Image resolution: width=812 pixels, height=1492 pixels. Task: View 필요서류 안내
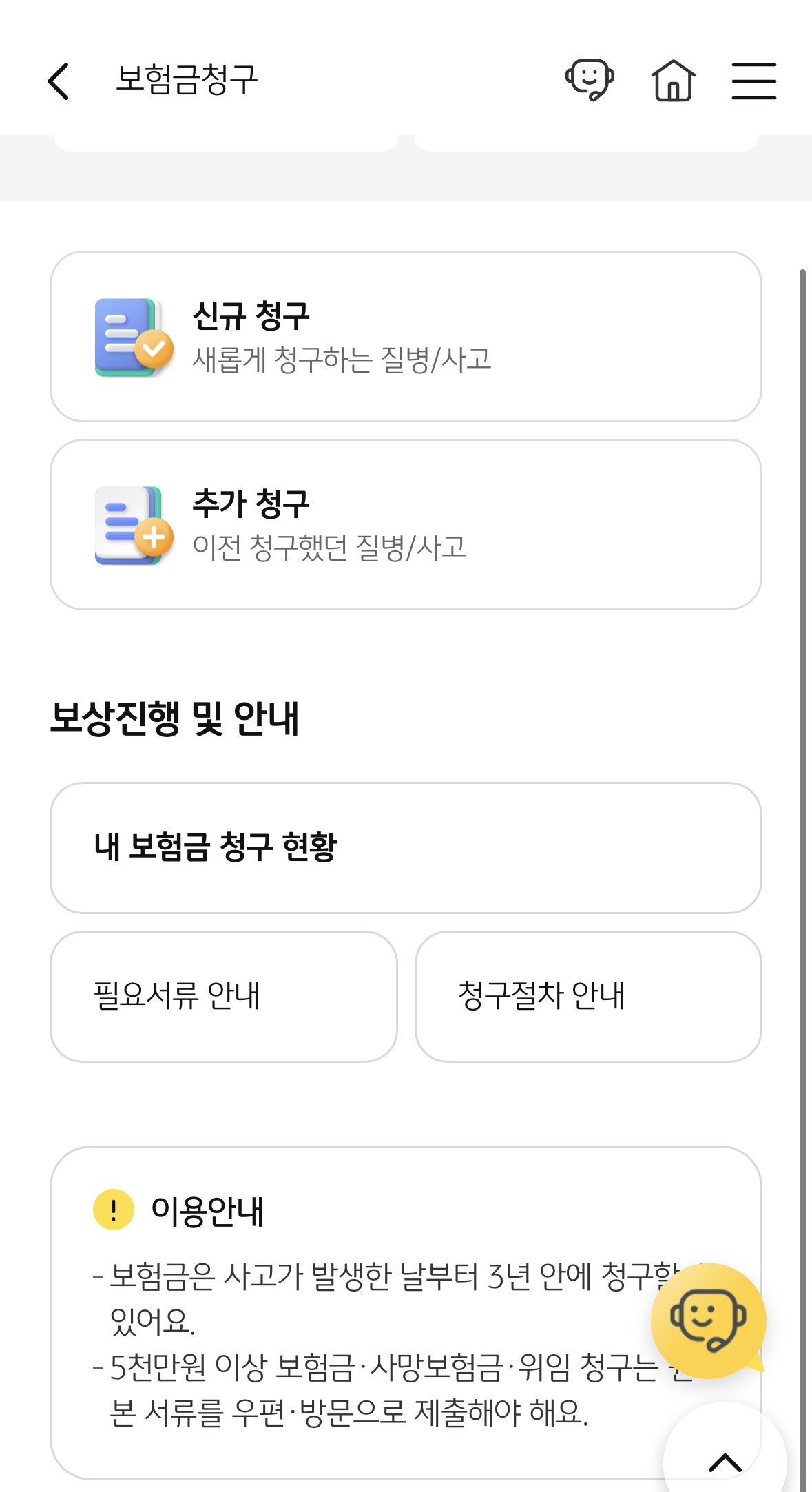(224, 997)
